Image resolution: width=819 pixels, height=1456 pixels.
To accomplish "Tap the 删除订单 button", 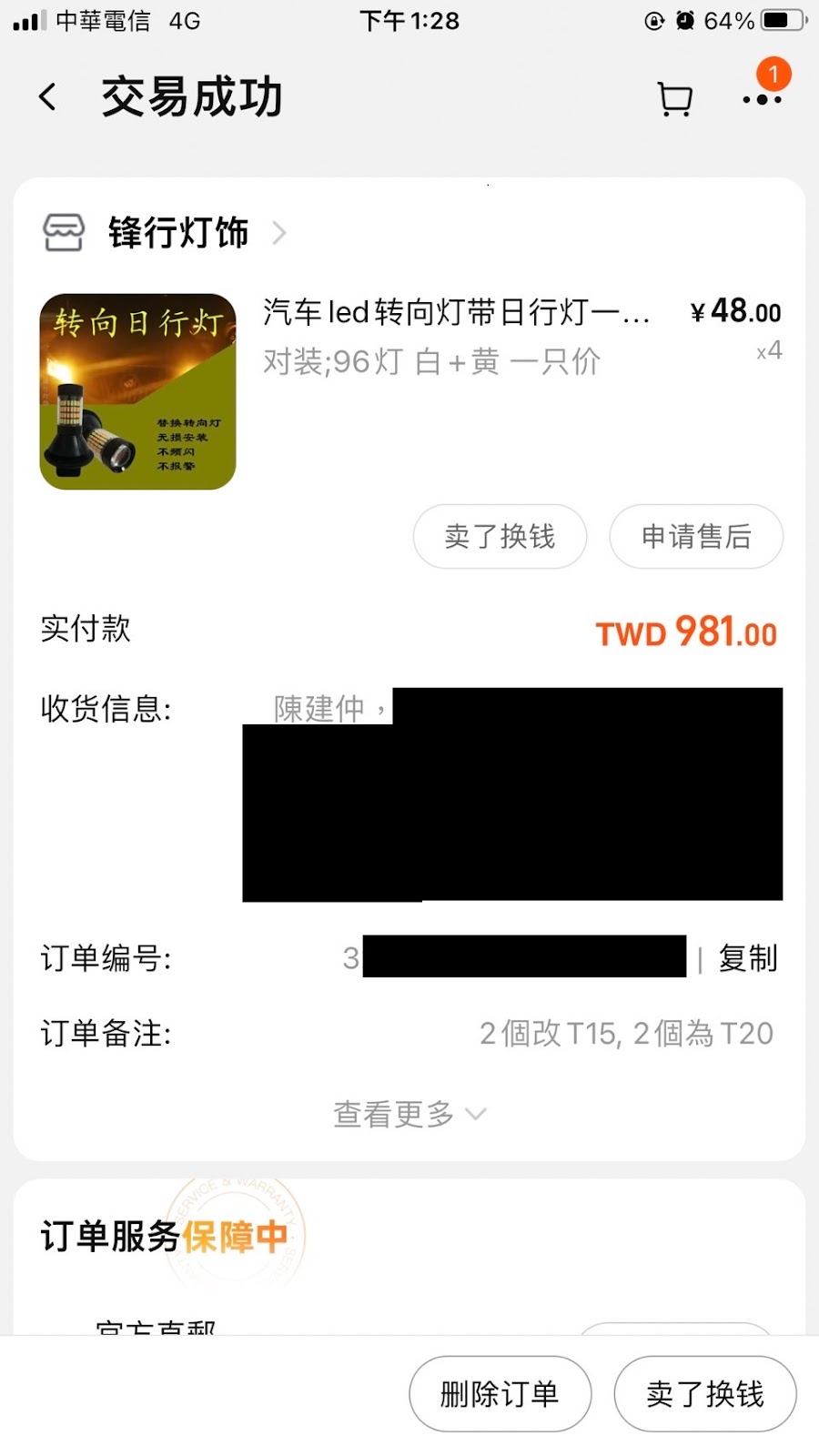I will (500, 1393).
